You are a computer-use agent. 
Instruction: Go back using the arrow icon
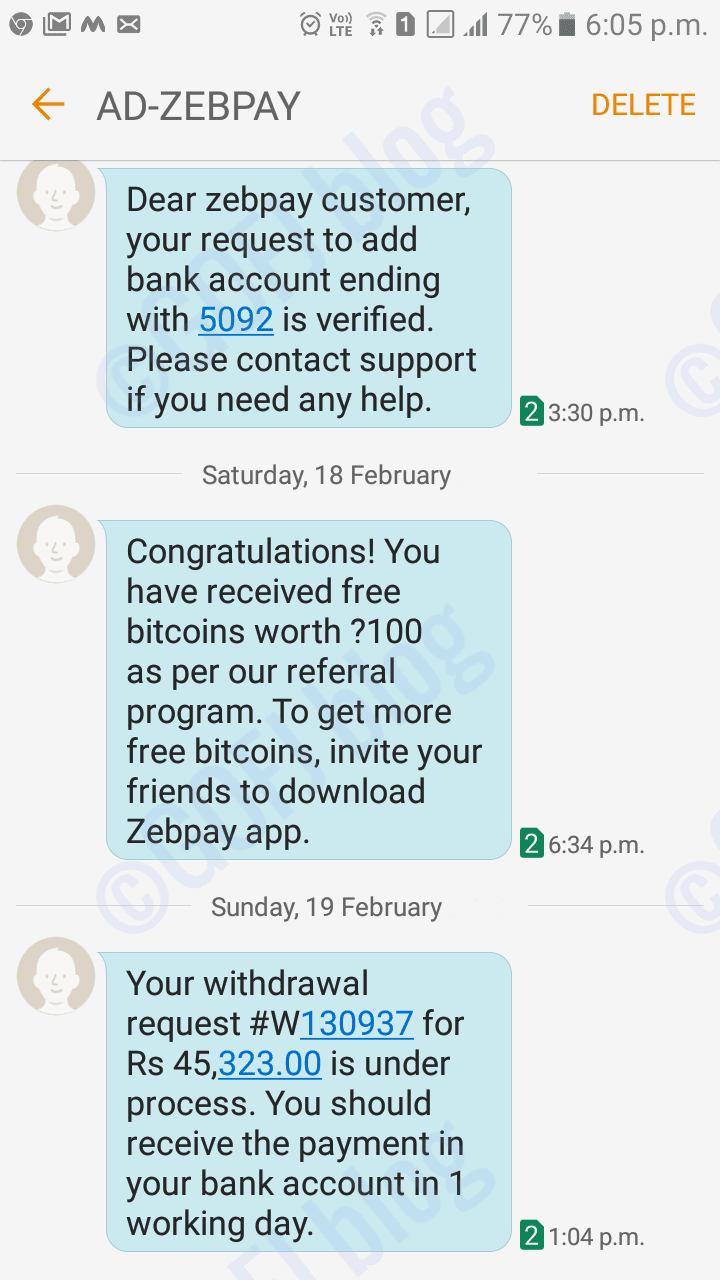tap(47, 105)
